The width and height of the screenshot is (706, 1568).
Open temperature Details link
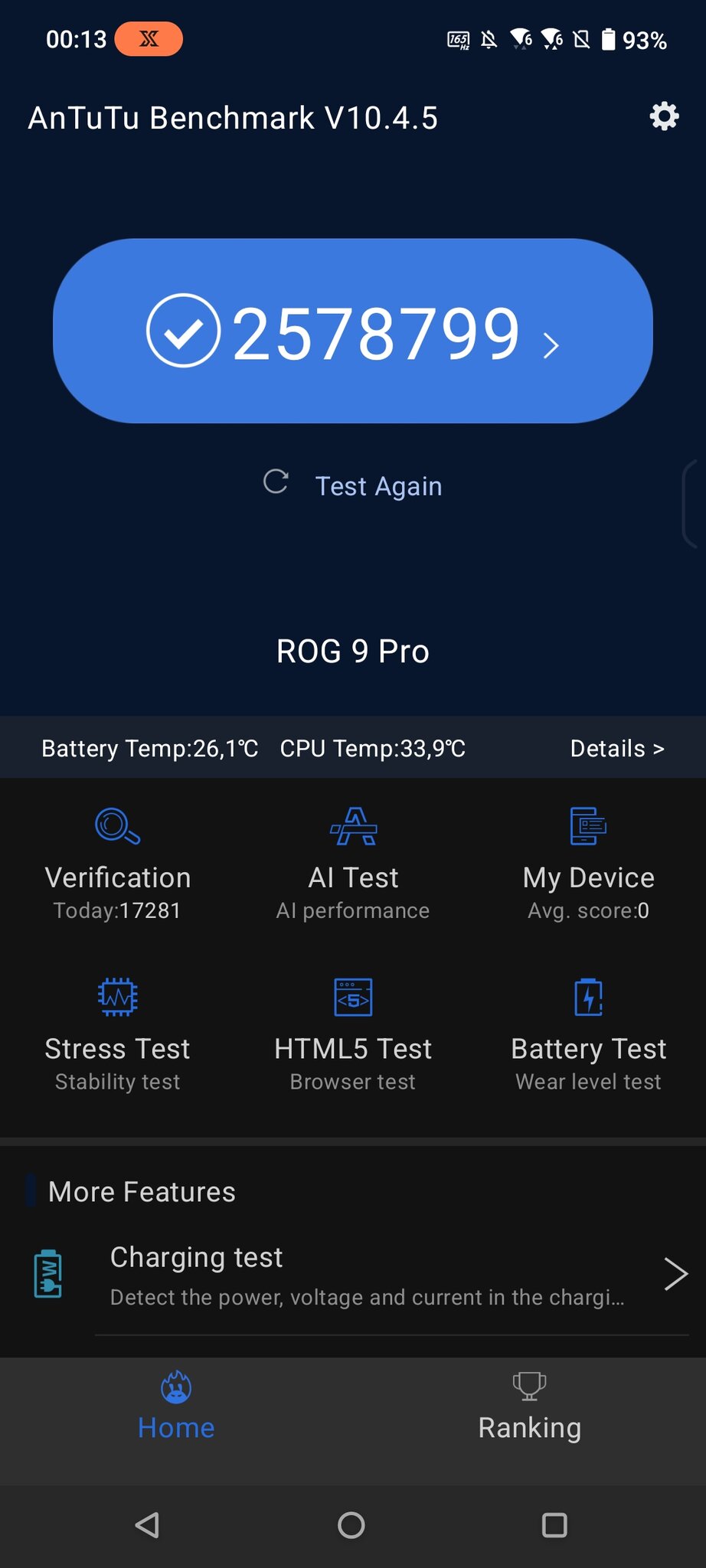tap(616, 748)
